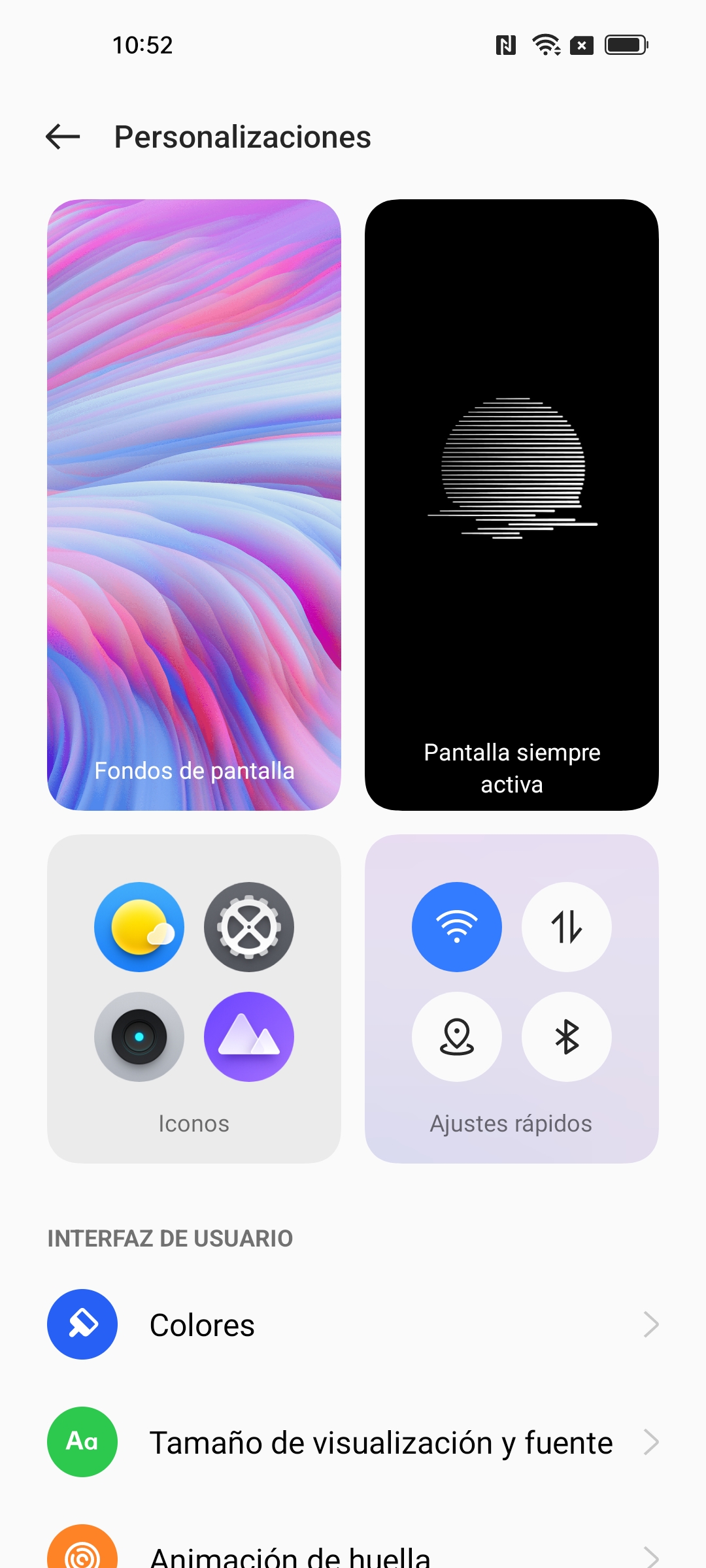Image resolution: width=706 pixels, height=1568 pixels.
Task: Open Tamaño de visualización y fuente
Action: click(x=353, y=1443)
